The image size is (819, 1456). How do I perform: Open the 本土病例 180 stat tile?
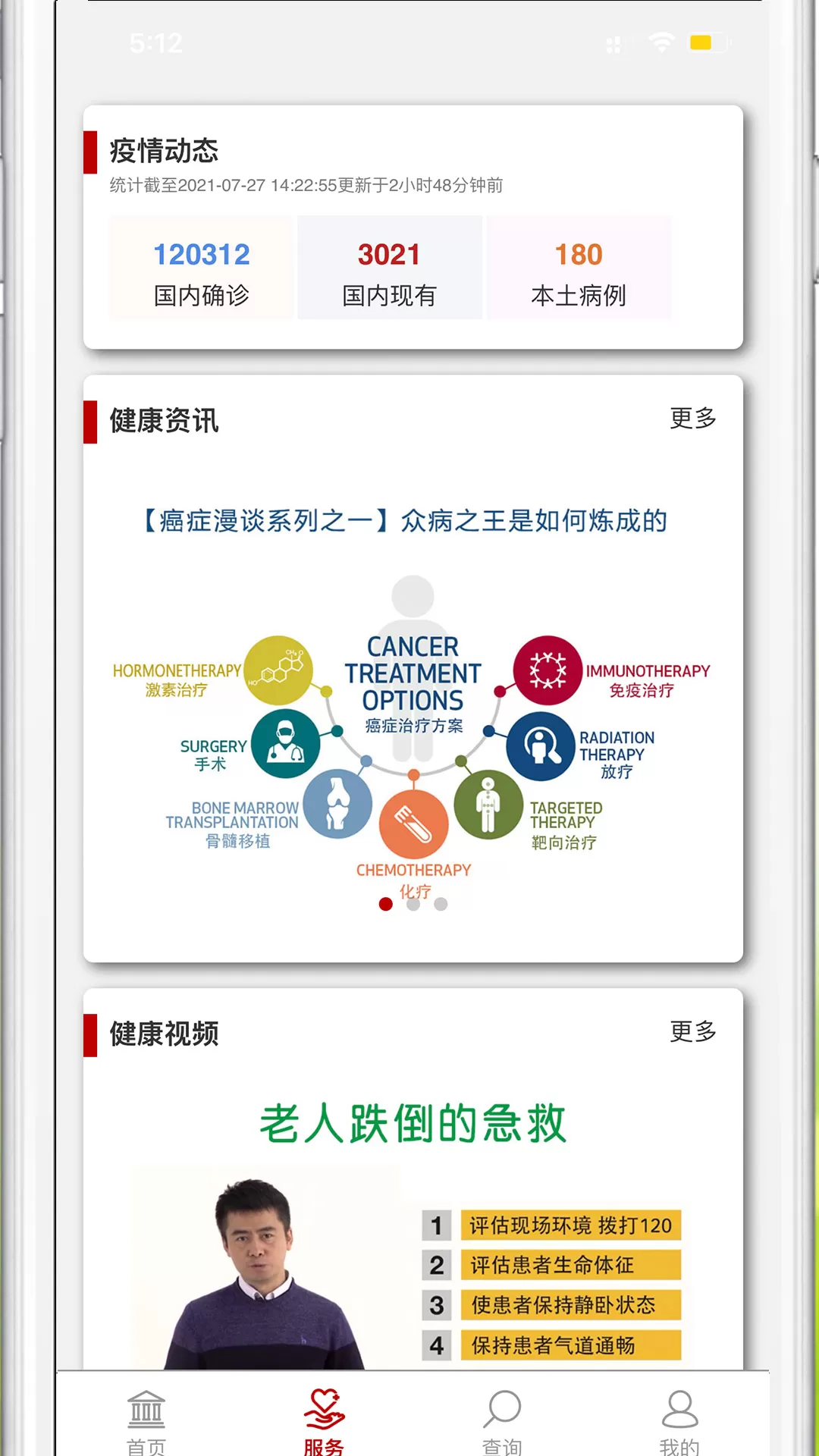click(x=579, y=268)
